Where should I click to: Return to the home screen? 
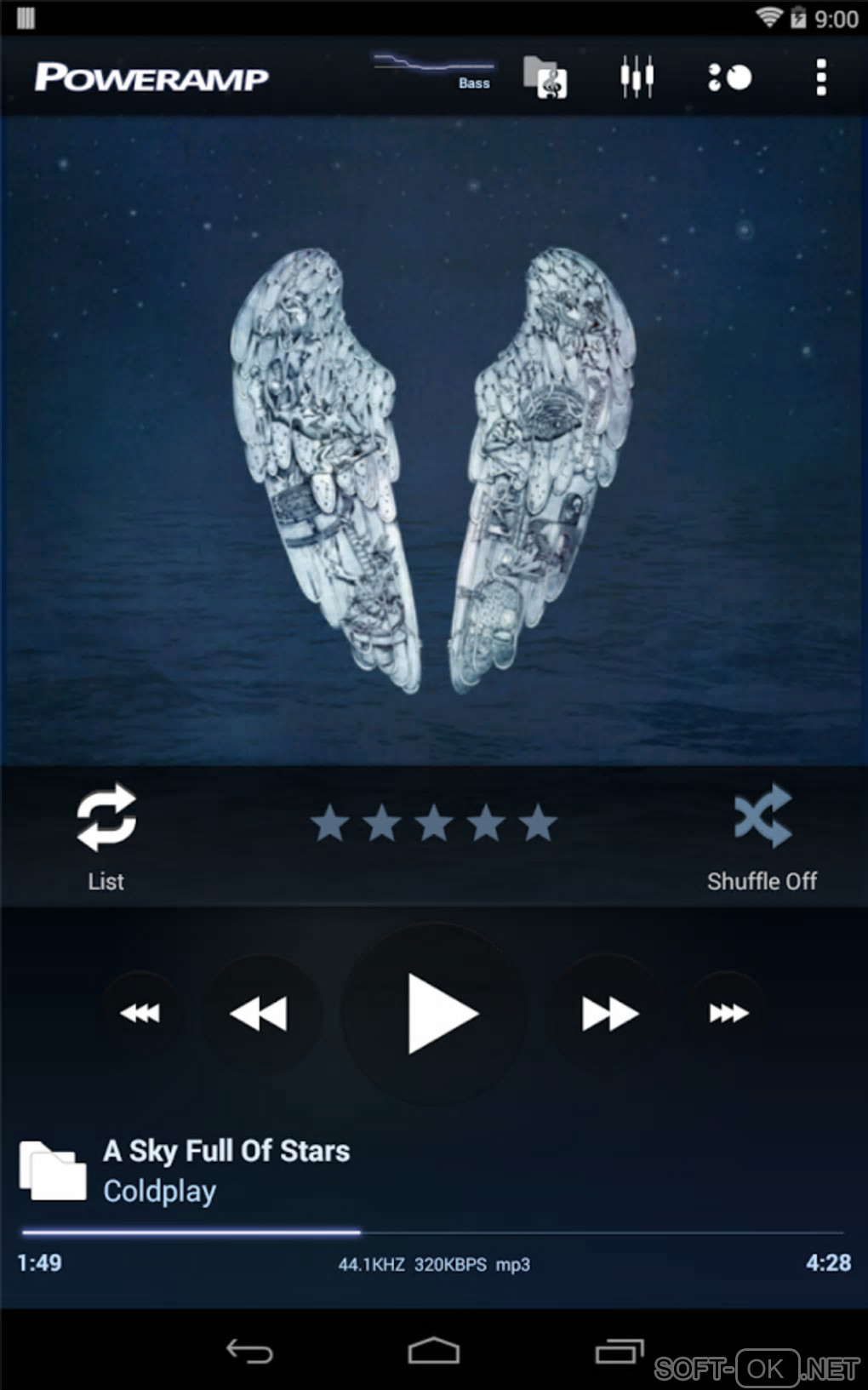pos(434,1351)
